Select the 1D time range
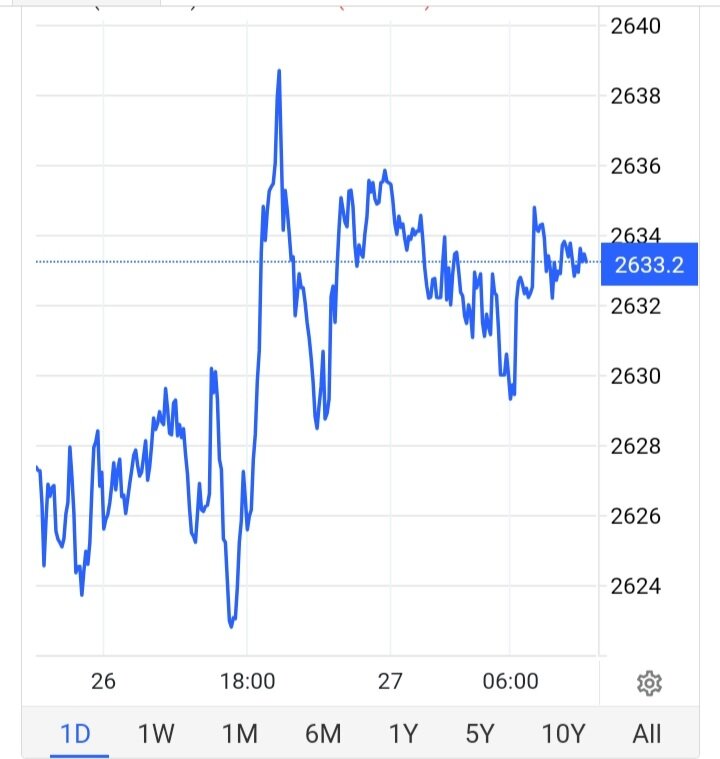Viewport: 720px width, 759px height. coord(75,734)
